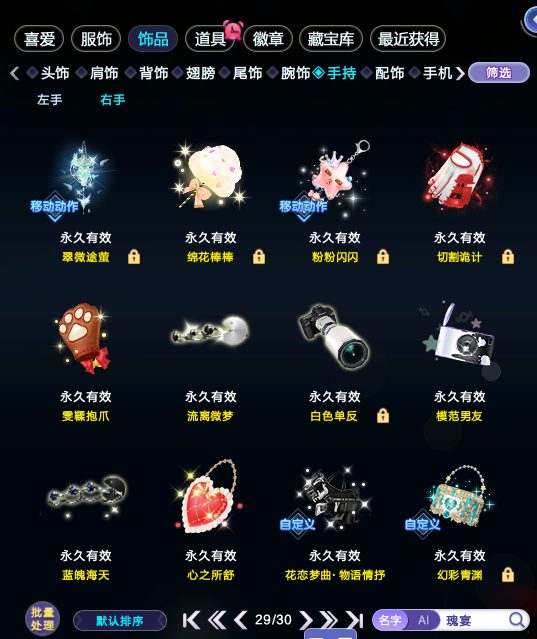
Task: Open the 服饰 tab
Action: 96,39
